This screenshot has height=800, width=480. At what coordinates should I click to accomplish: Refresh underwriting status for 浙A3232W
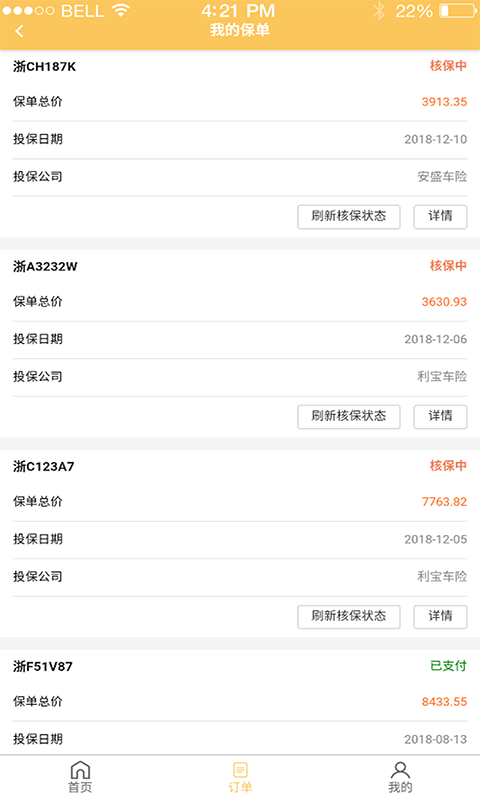coord(348,416)
